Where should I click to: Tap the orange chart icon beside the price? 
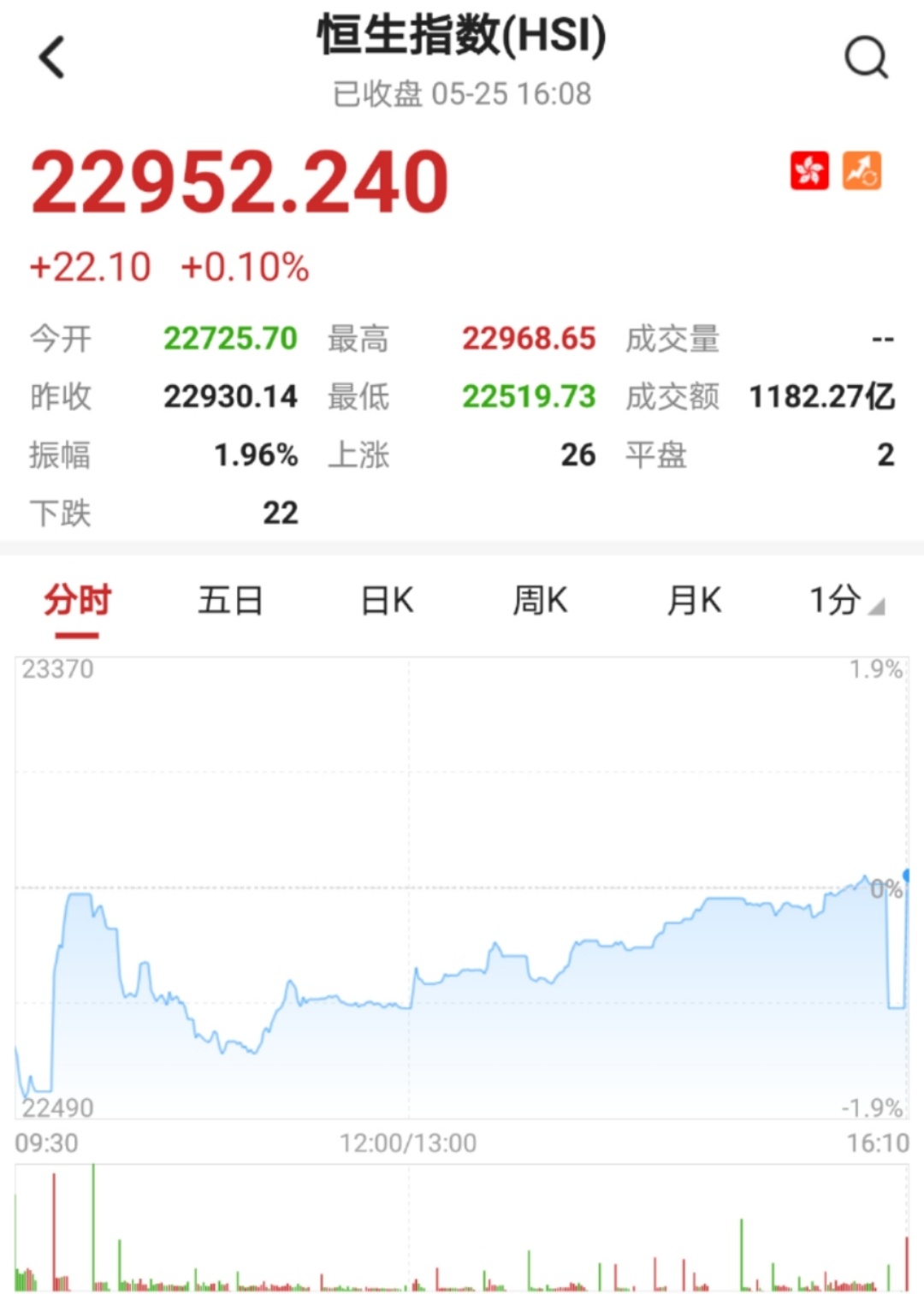tap(862, 170)
